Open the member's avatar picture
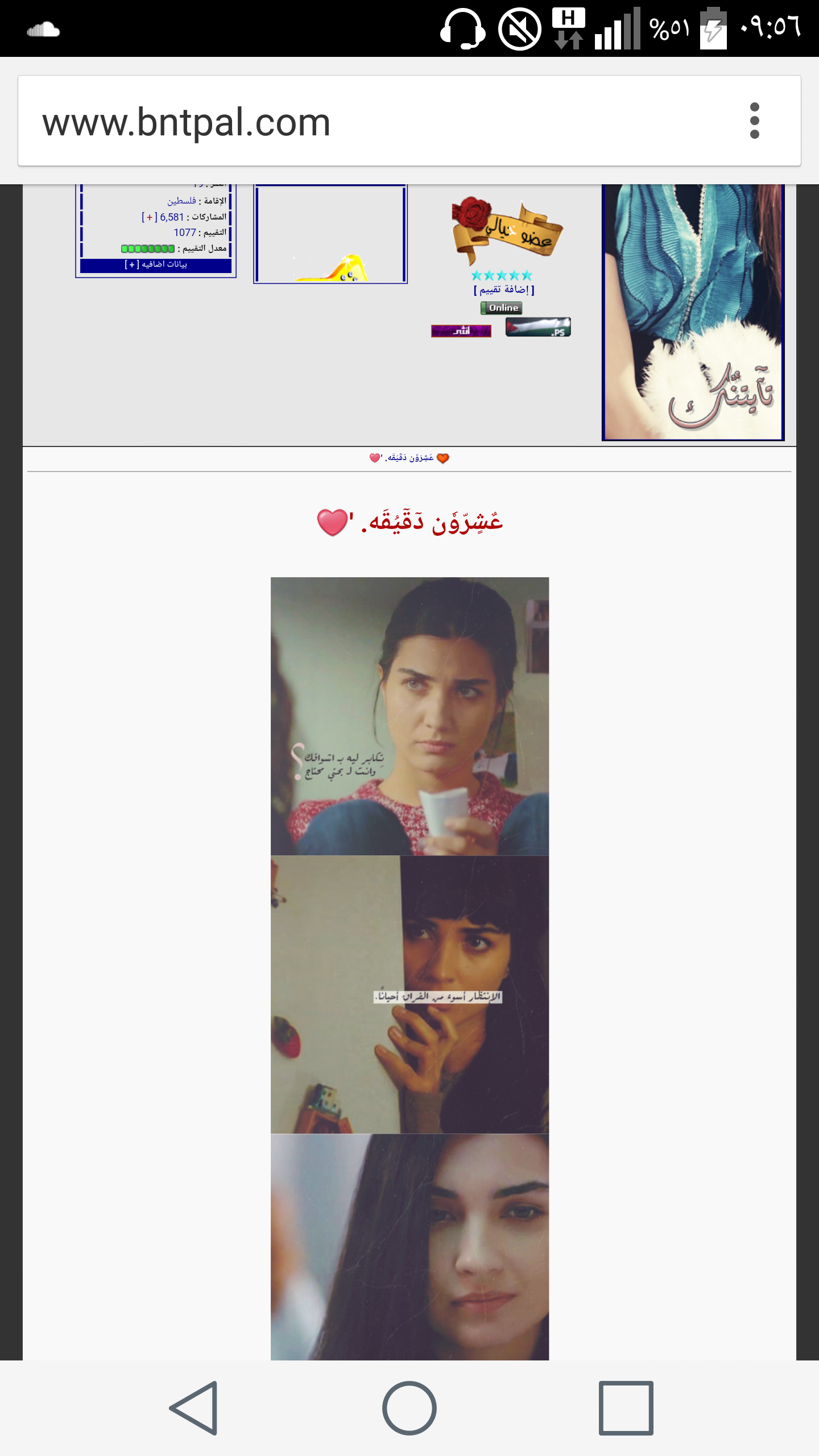Viewport: 819px width, 1456px height. [693, 312]
